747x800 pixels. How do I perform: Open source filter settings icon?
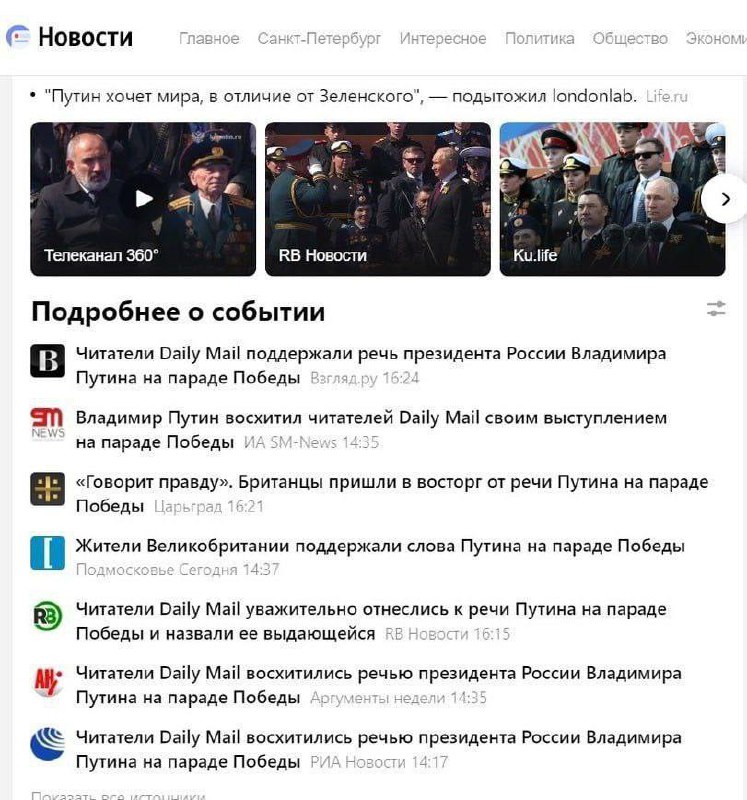click(715, 308)
